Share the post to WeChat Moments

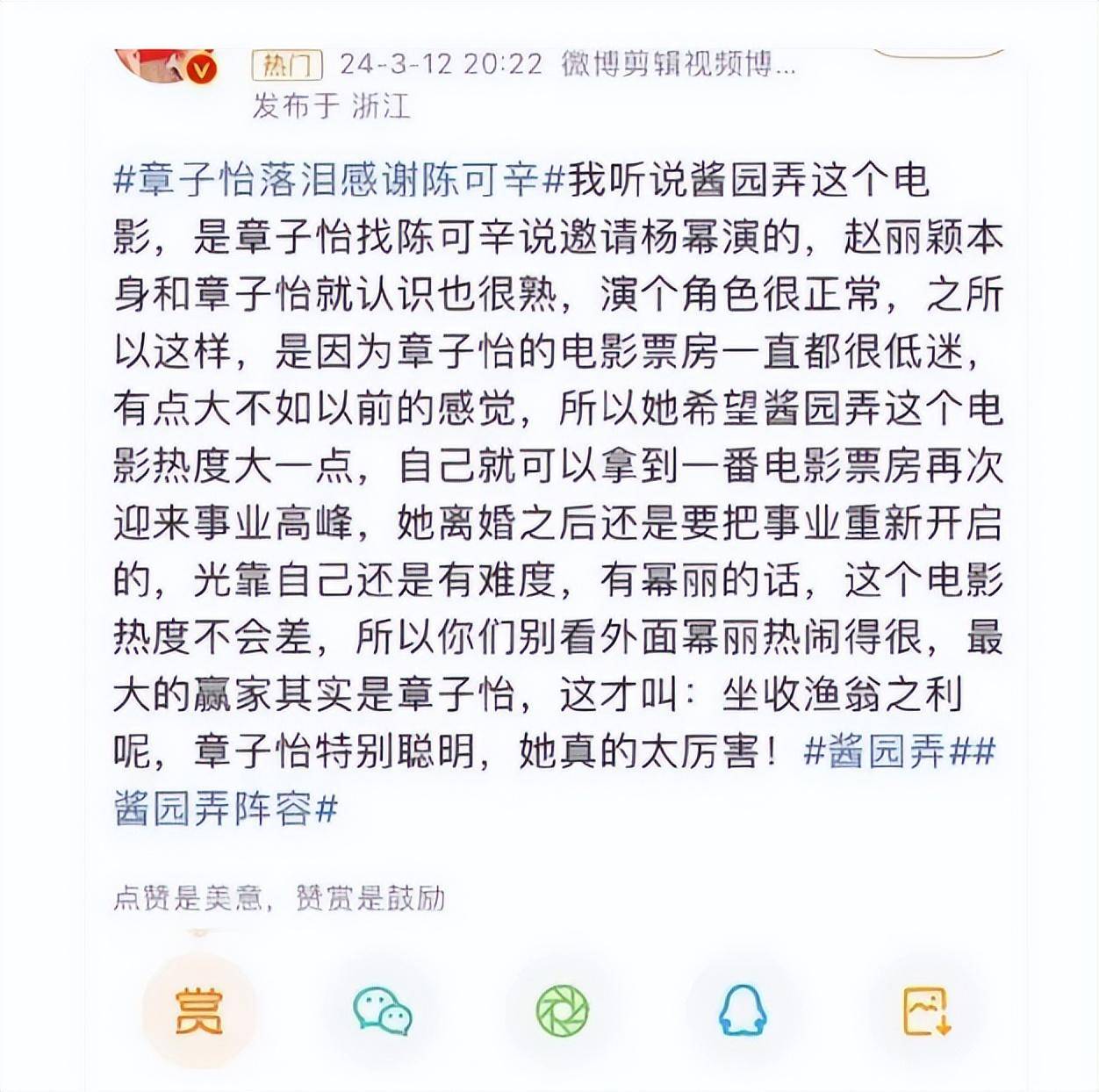[562, 1010]
